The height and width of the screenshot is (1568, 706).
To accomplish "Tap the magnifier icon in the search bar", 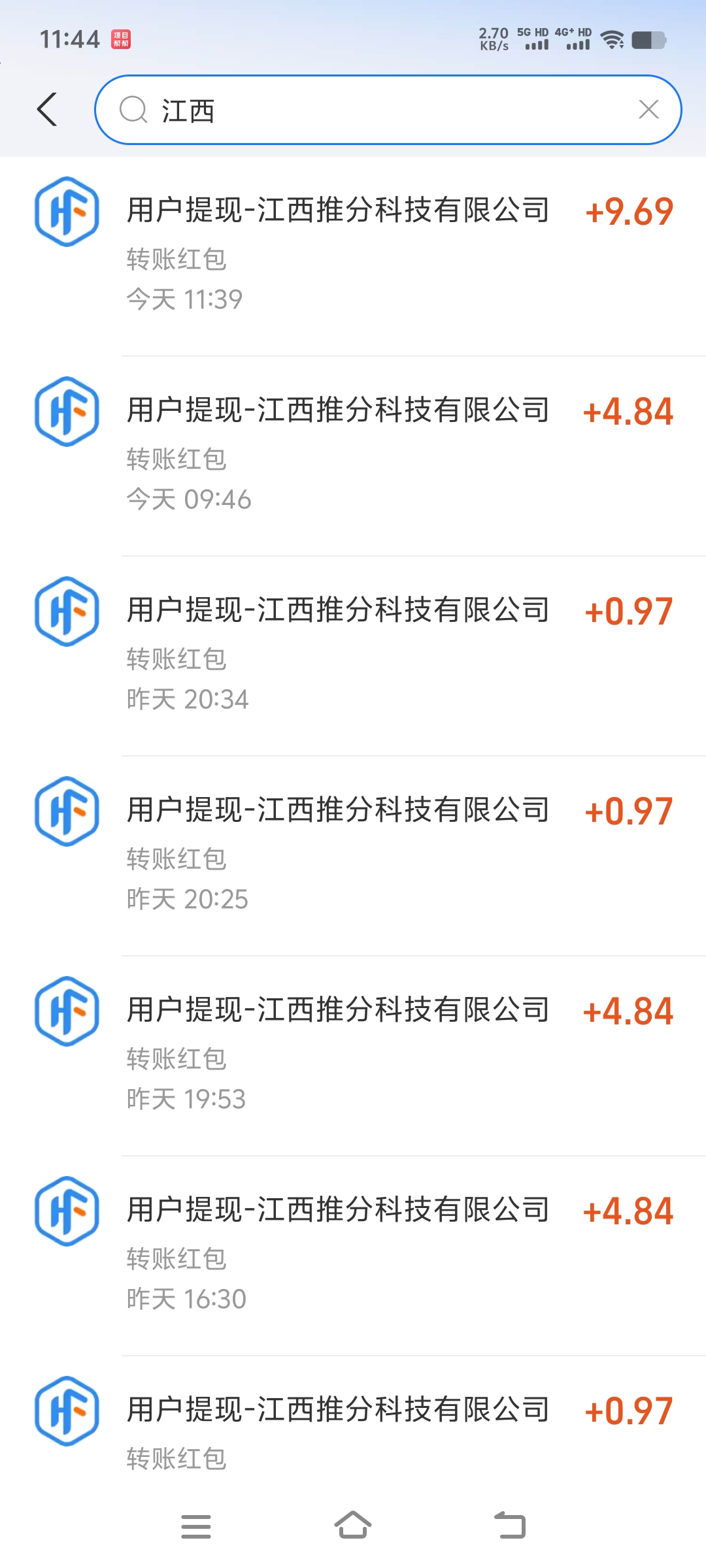I will (x=133, y=110).
